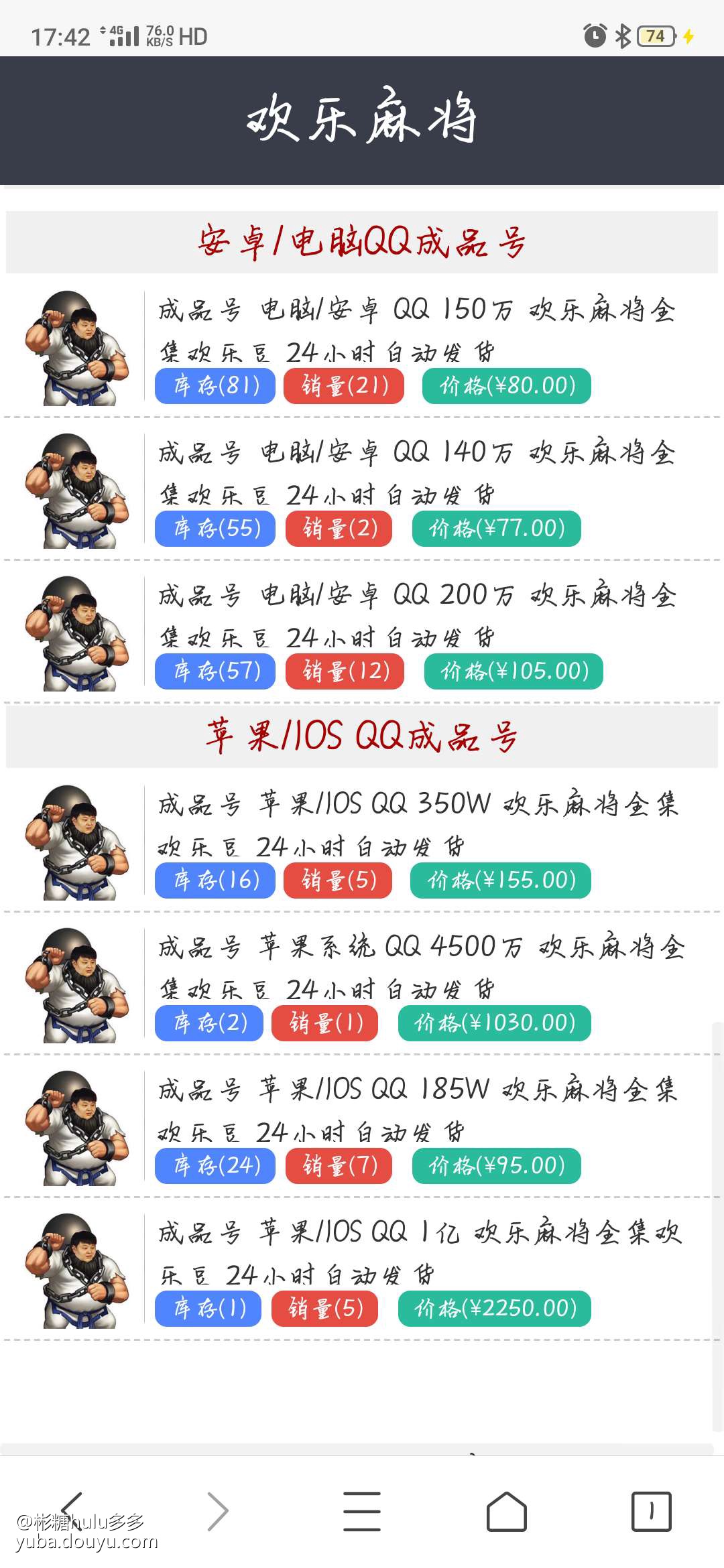Open the QQ 140万 安卓 account listing
The image size is (724, 1568).
tap(416, 472)
